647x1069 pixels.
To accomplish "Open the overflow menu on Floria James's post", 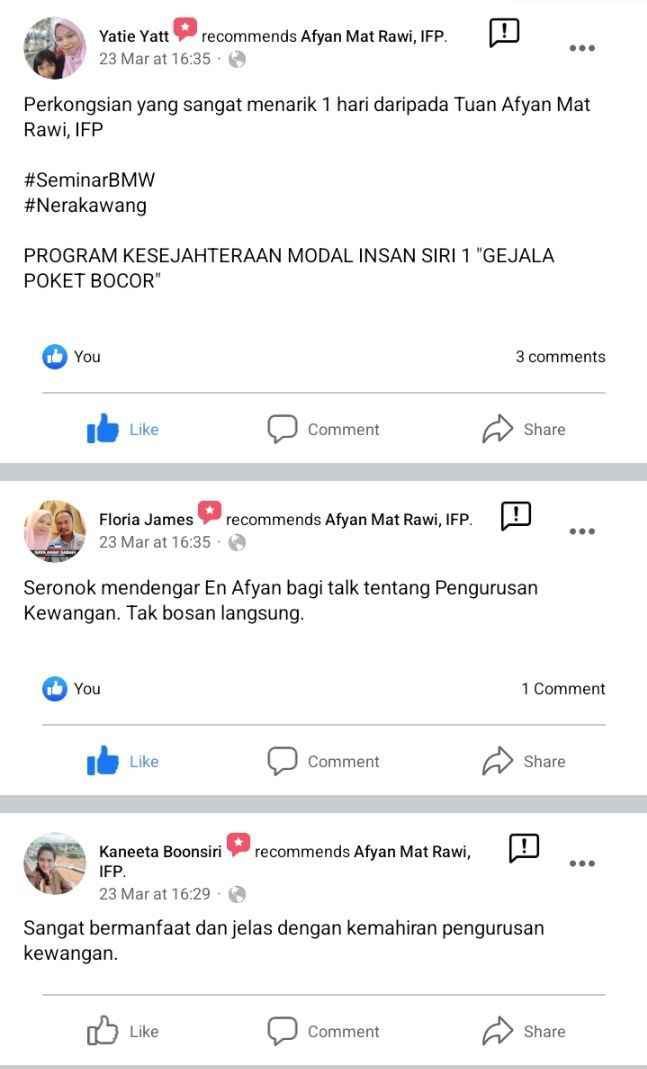I will [582, 532].
